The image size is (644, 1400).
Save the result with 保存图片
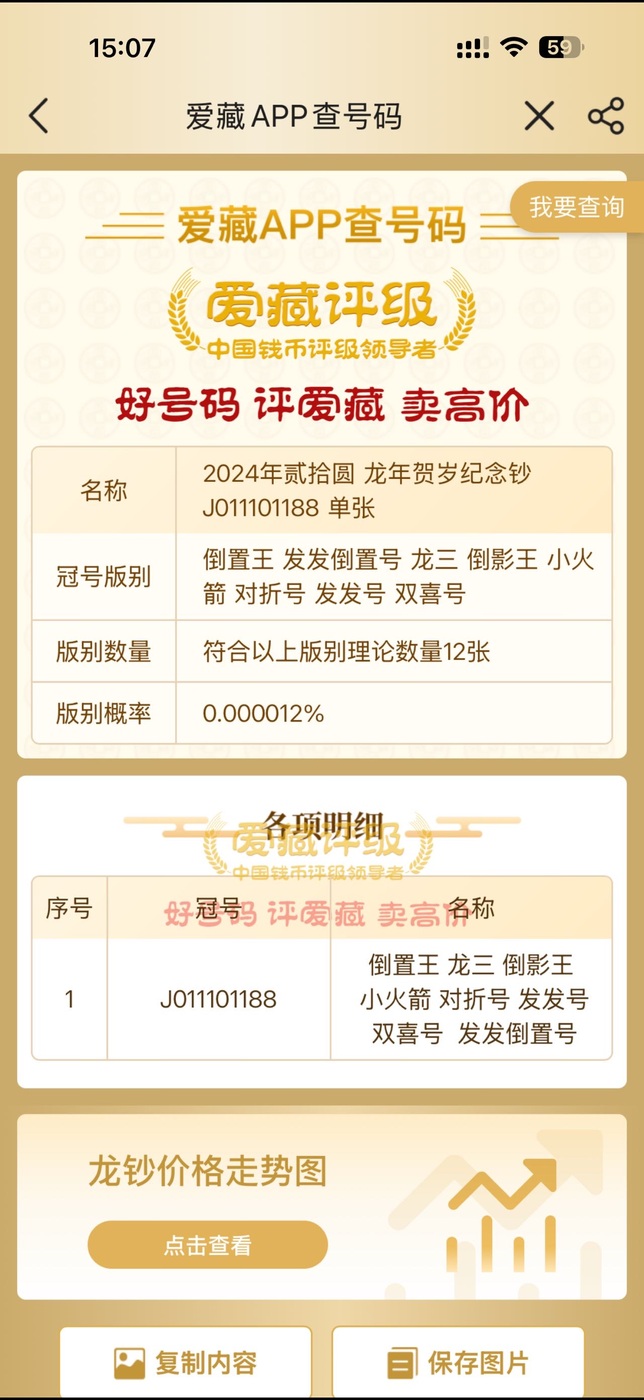click(x=458, y=1362)
